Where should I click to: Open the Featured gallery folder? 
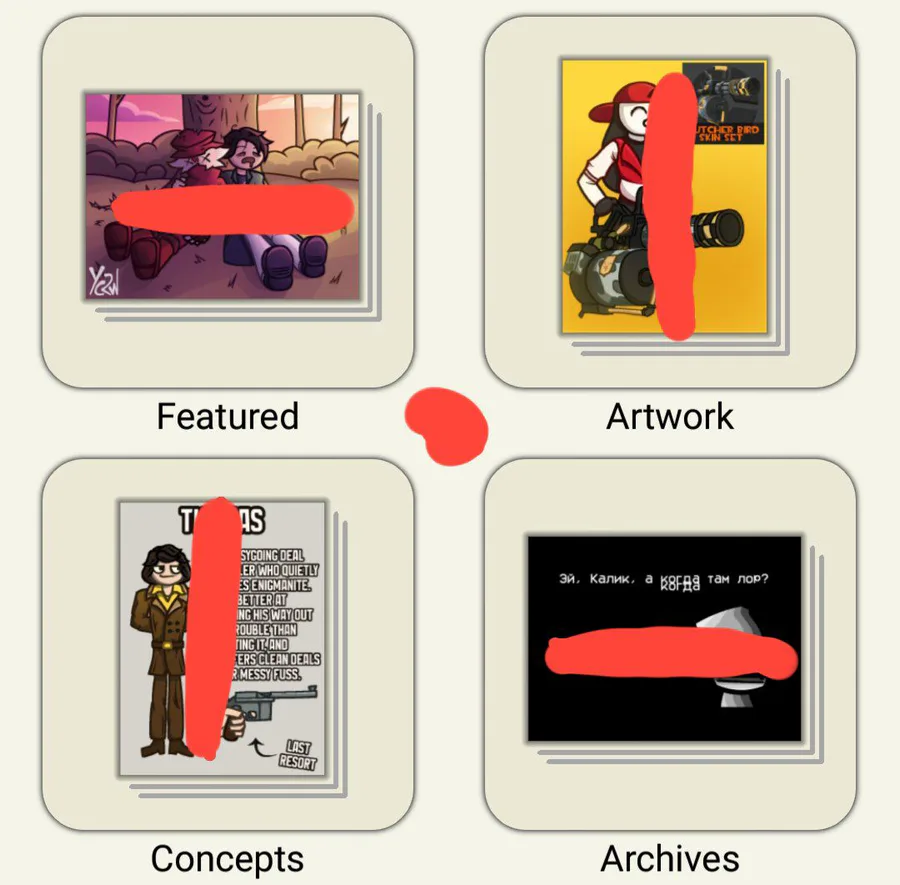click(x=227, y=203)
